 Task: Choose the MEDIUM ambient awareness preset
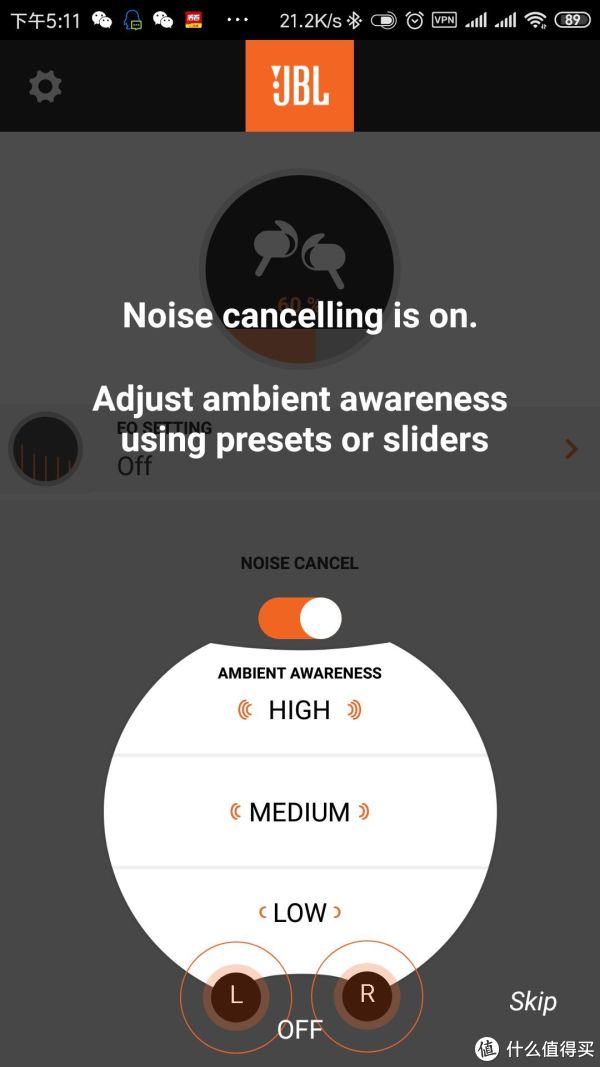300,812
